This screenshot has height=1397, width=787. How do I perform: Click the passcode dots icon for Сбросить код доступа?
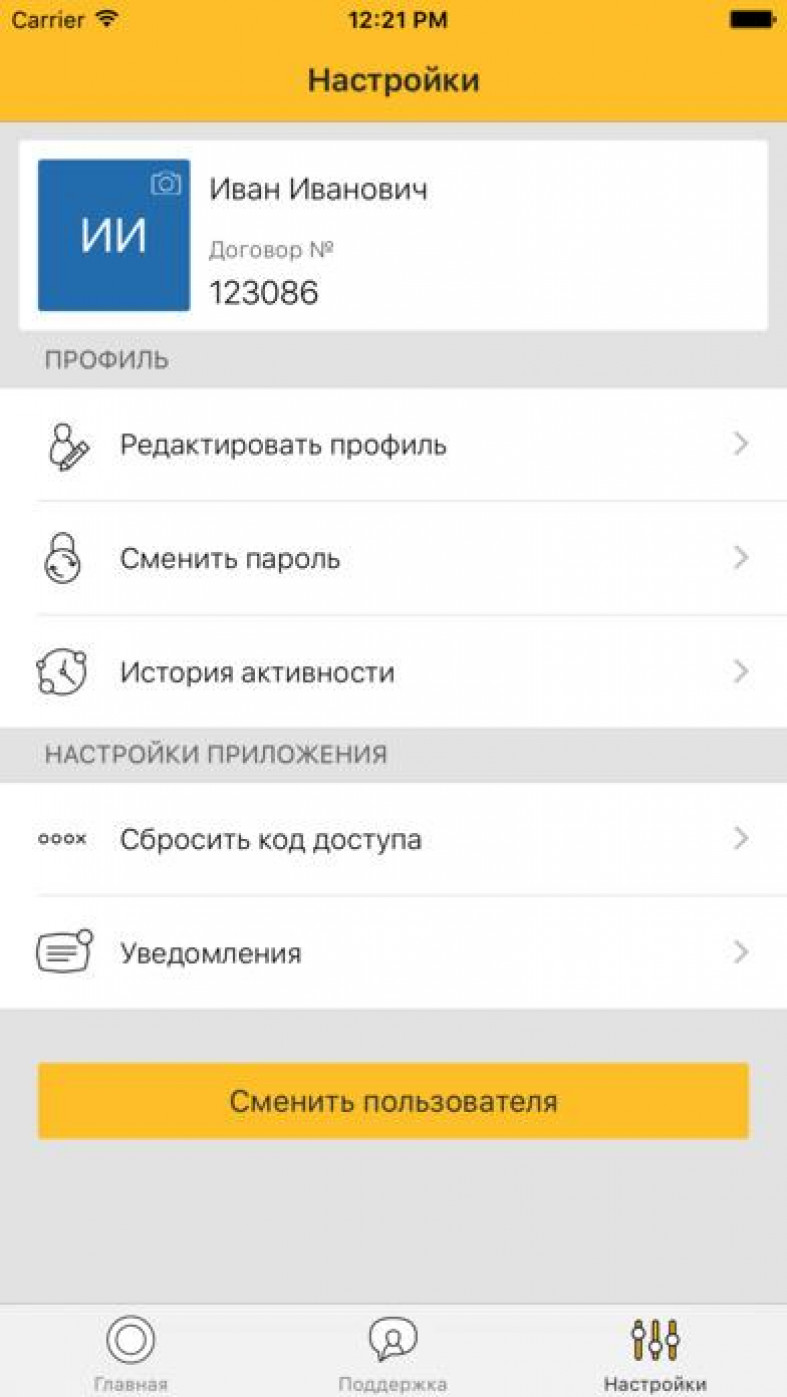(62, 839)
